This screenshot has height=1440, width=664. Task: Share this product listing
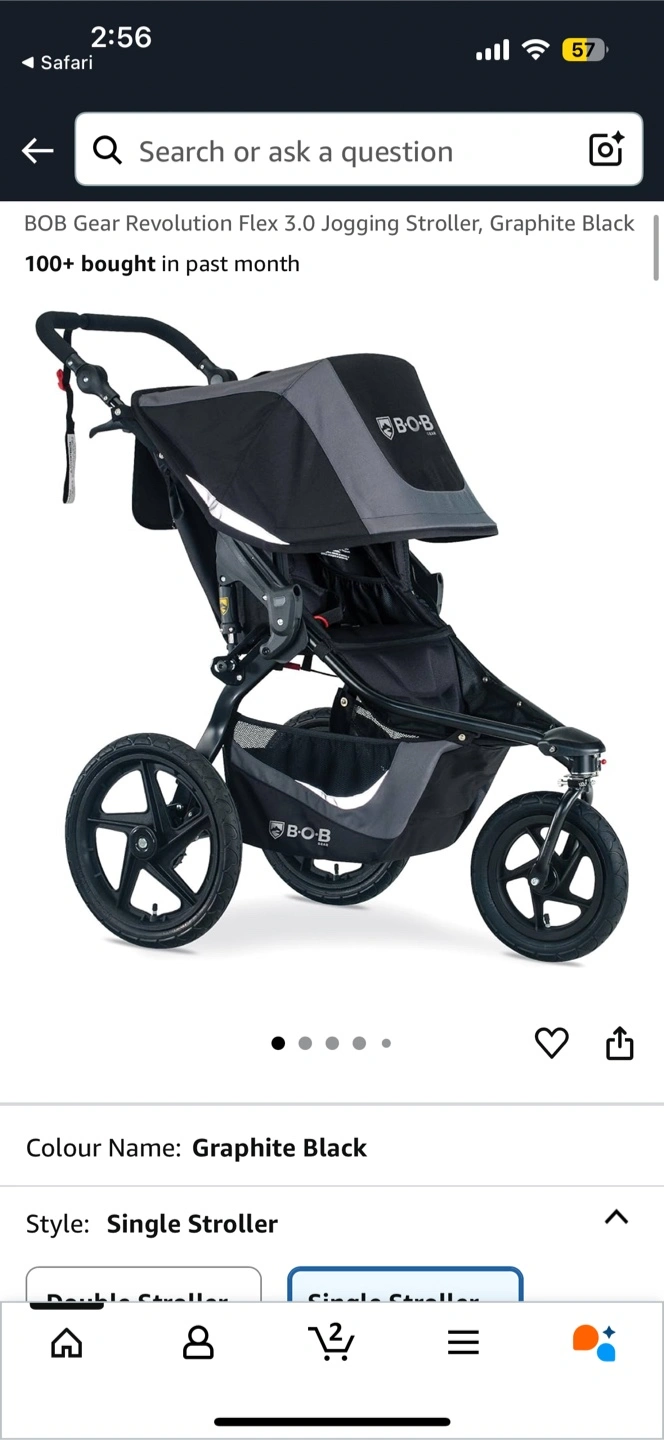pos(620,1042)
